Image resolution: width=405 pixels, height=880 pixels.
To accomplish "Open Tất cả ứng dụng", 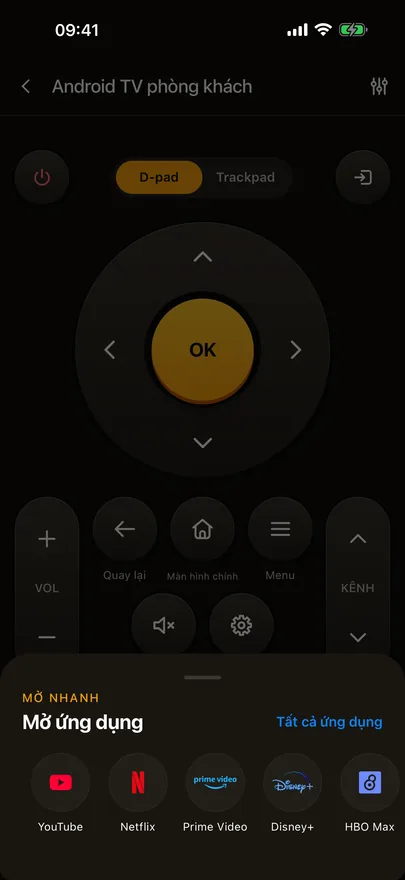I will click(329, 722).
